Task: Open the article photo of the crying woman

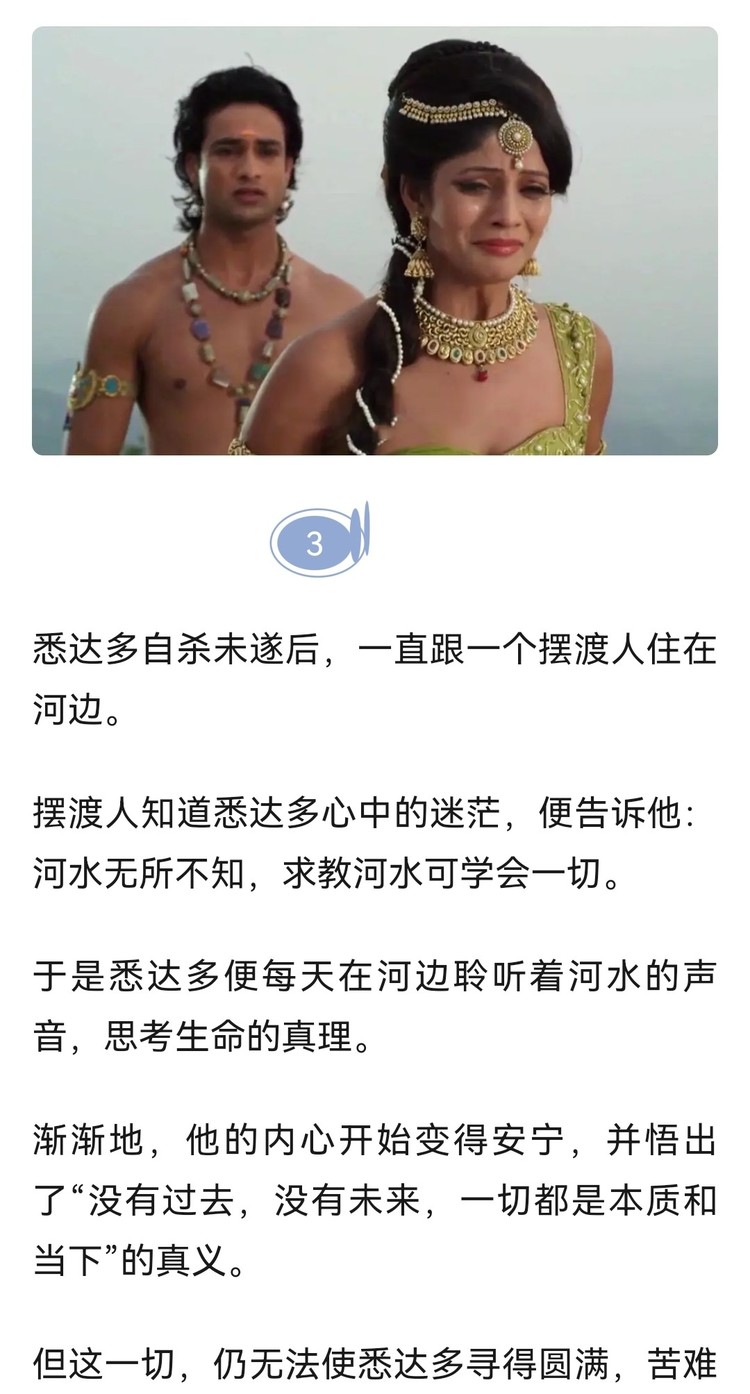Action: coord(374,241)
